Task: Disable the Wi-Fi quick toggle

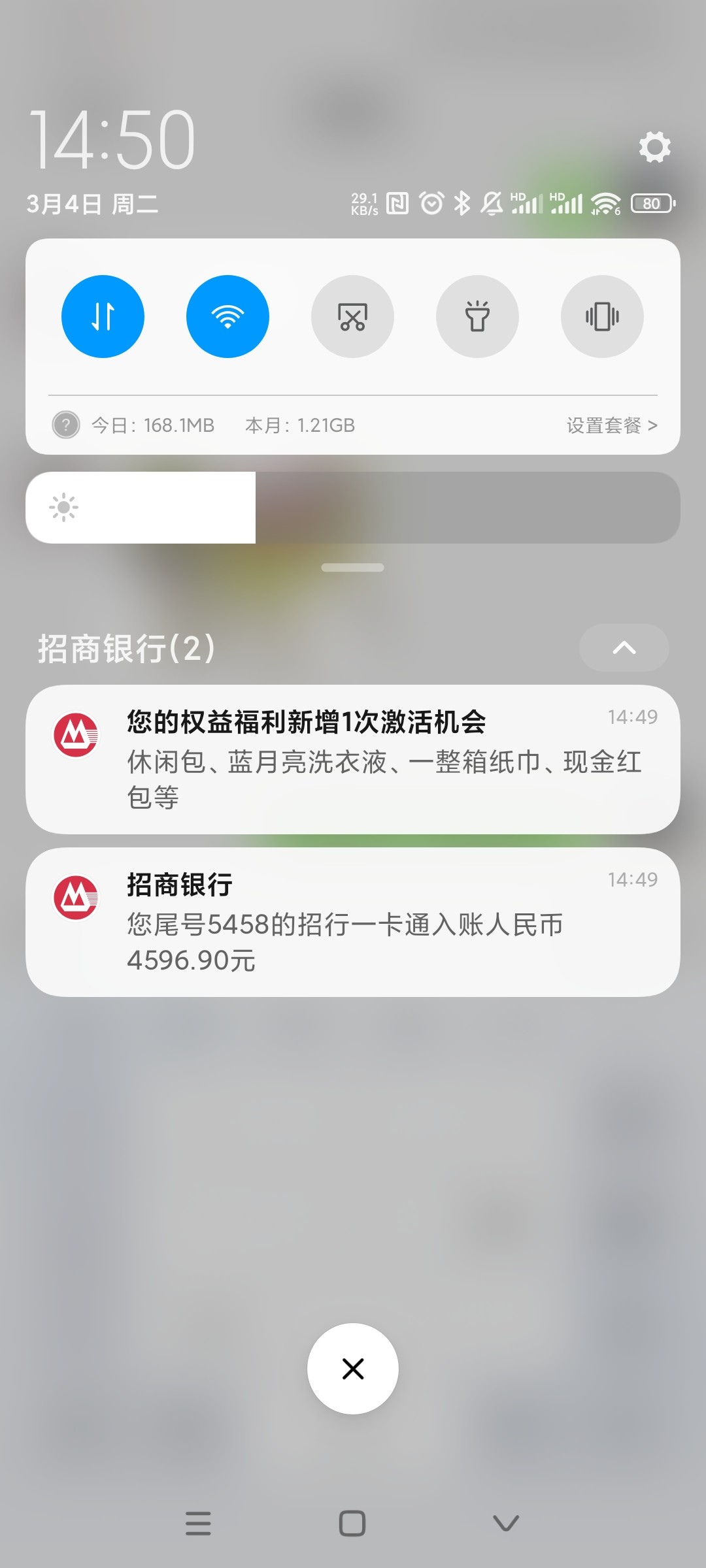Action: (x=227, y=316)
